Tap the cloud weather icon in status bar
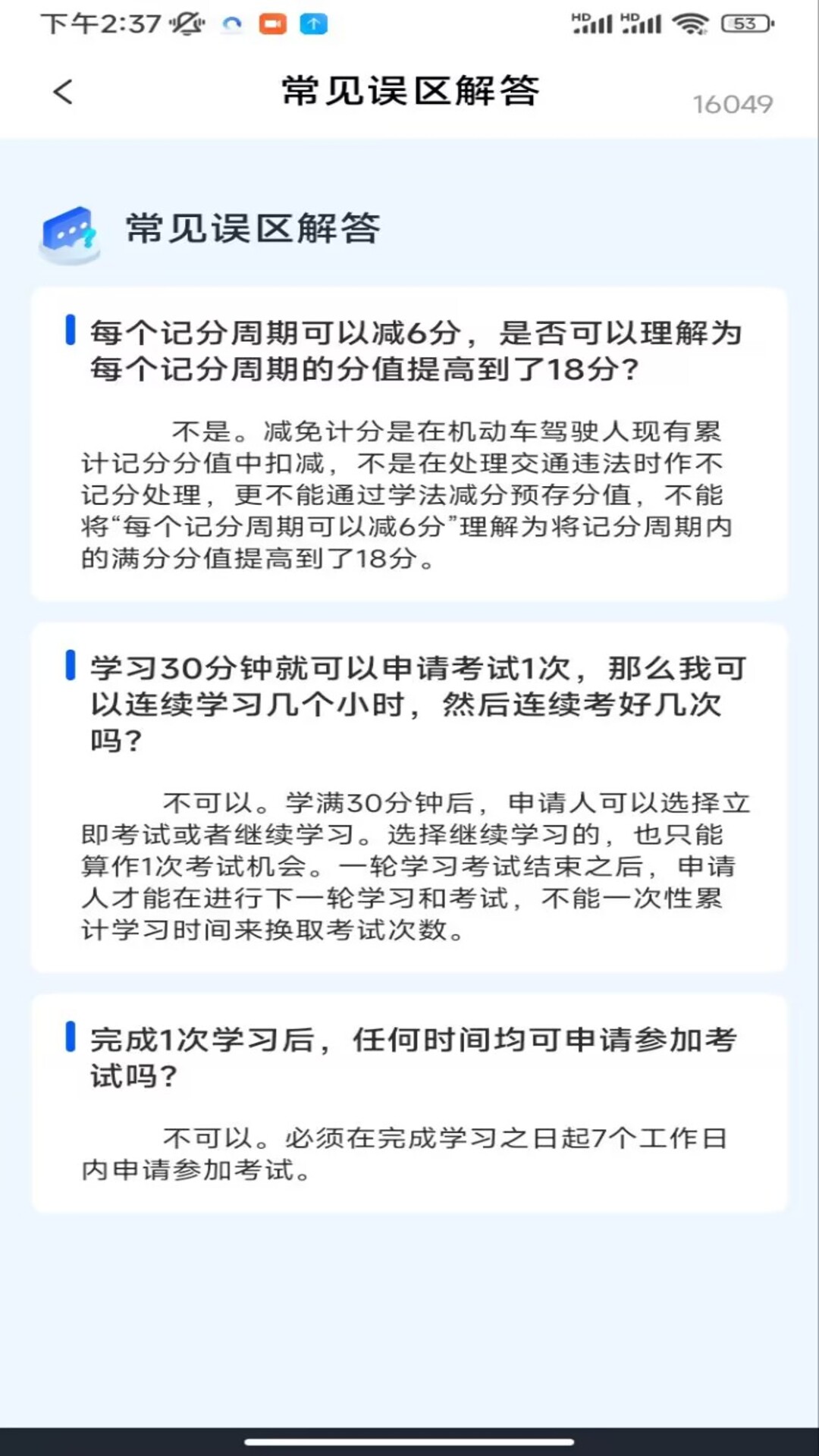Screen dimensions: 819x1456 [x=233, y=24]
